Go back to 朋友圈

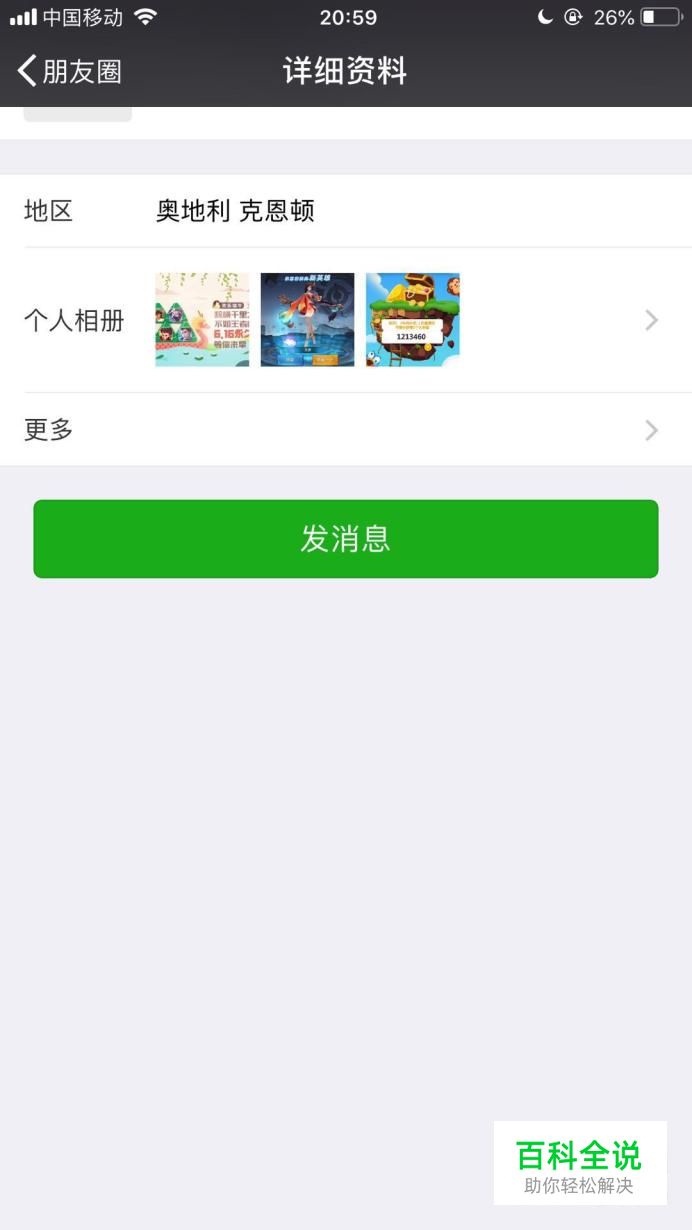[68, 71]
